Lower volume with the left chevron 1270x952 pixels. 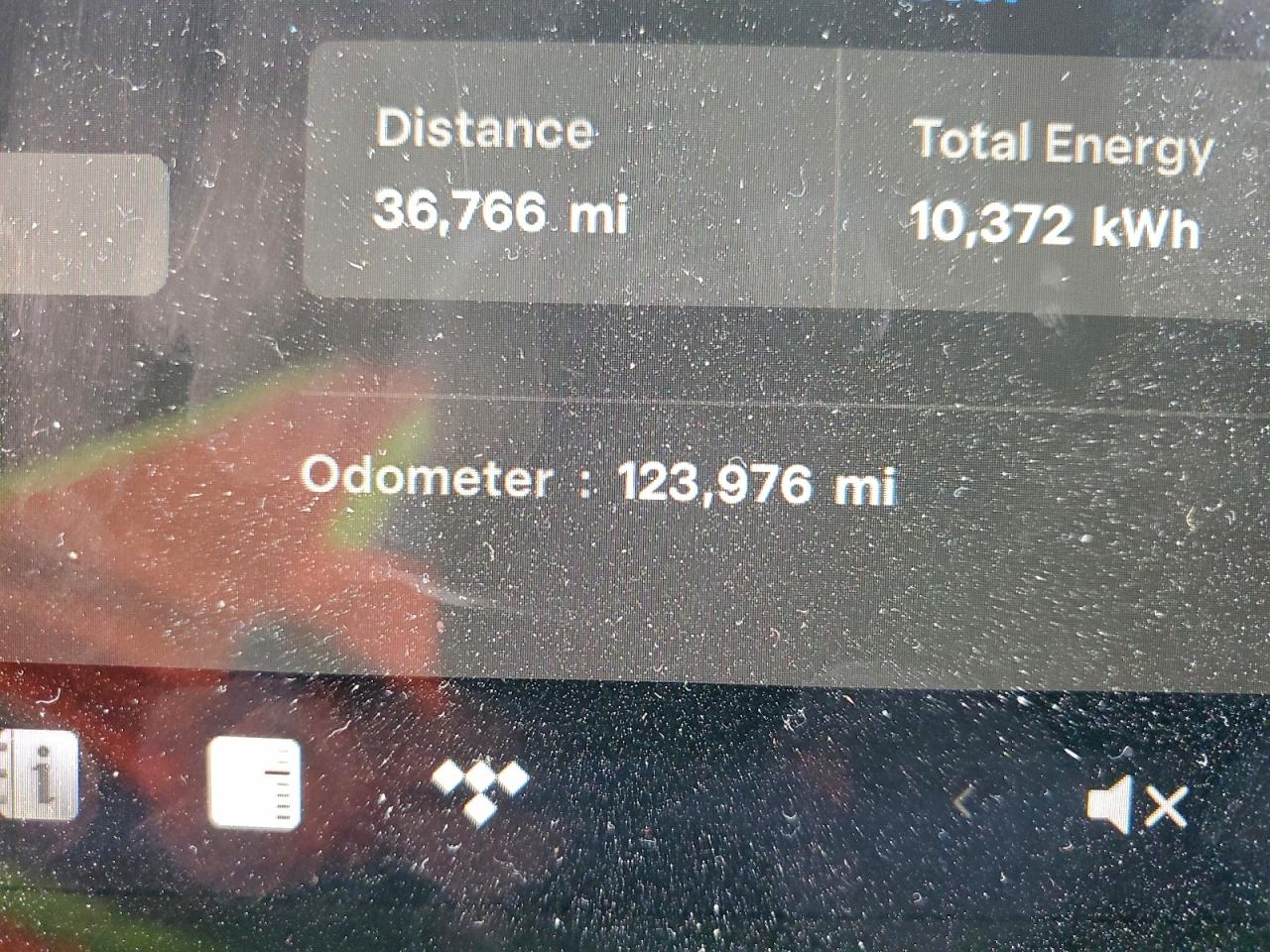[962, 801]
